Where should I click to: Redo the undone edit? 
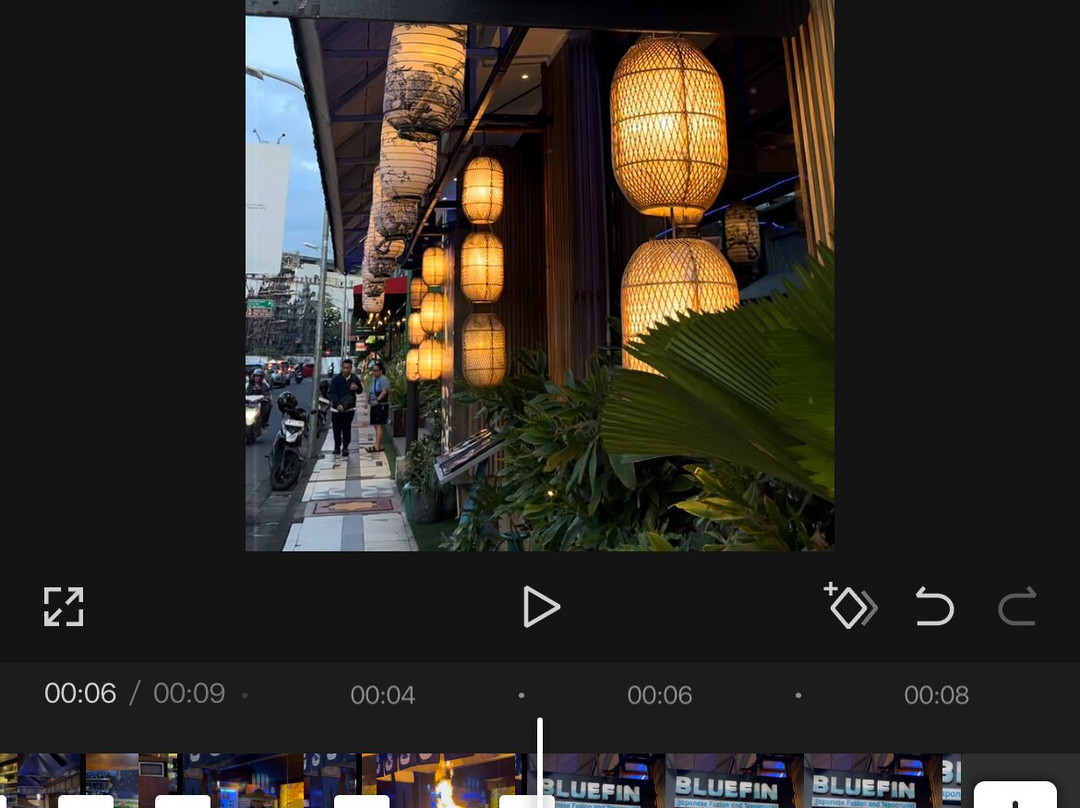[1017, 607]
